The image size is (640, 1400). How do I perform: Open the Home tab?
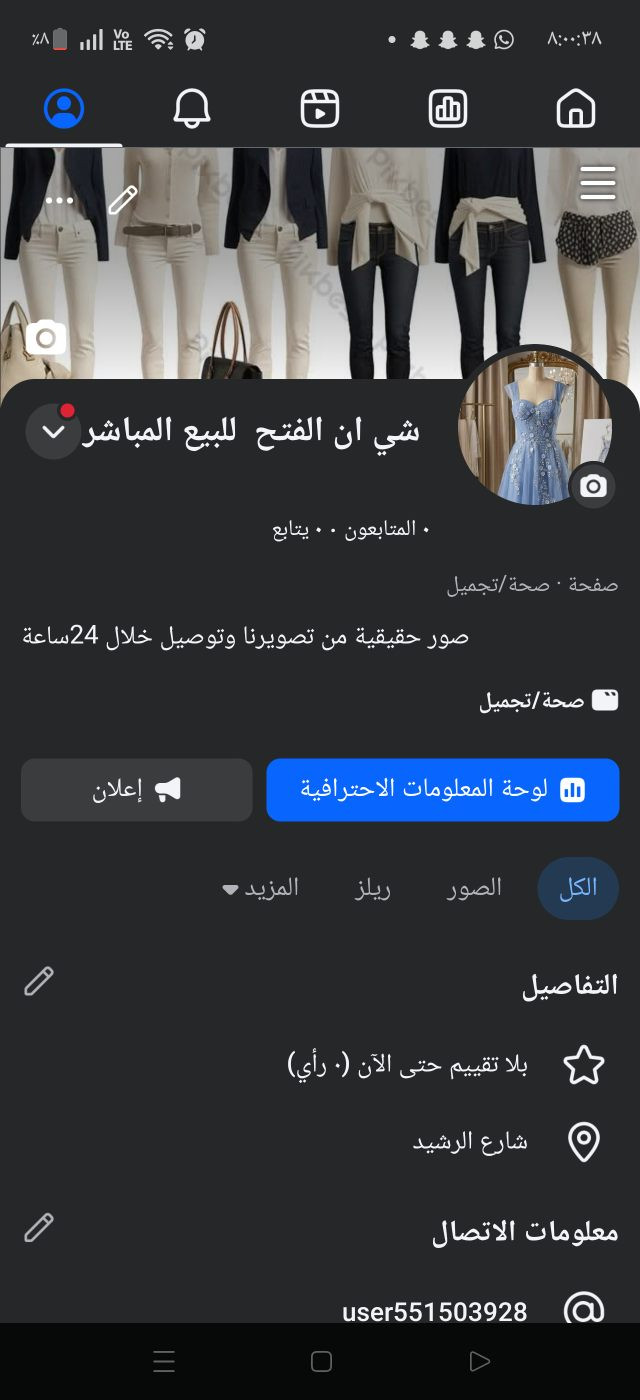(576, 108)
